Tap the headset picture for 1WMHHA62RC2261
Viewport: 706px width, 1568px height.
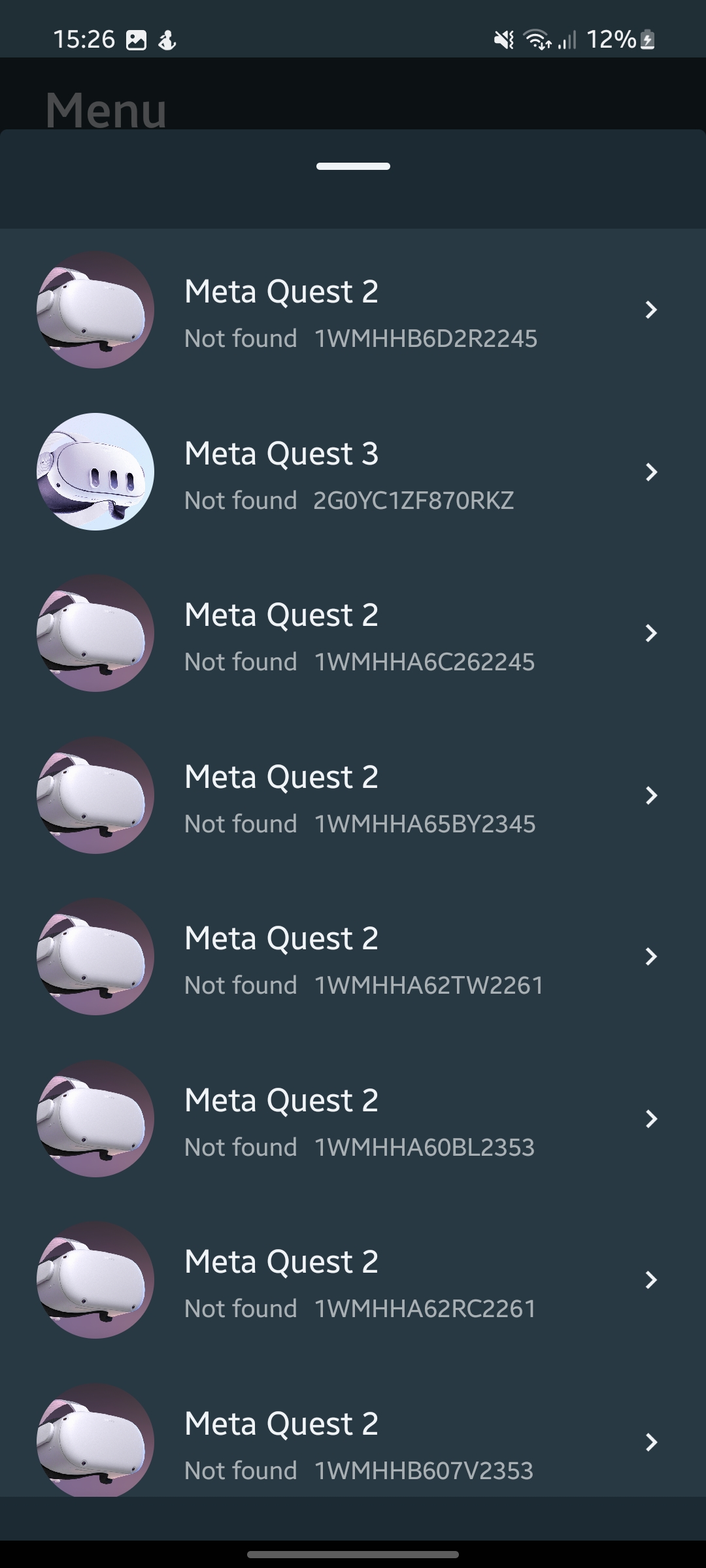(95, 1279)
